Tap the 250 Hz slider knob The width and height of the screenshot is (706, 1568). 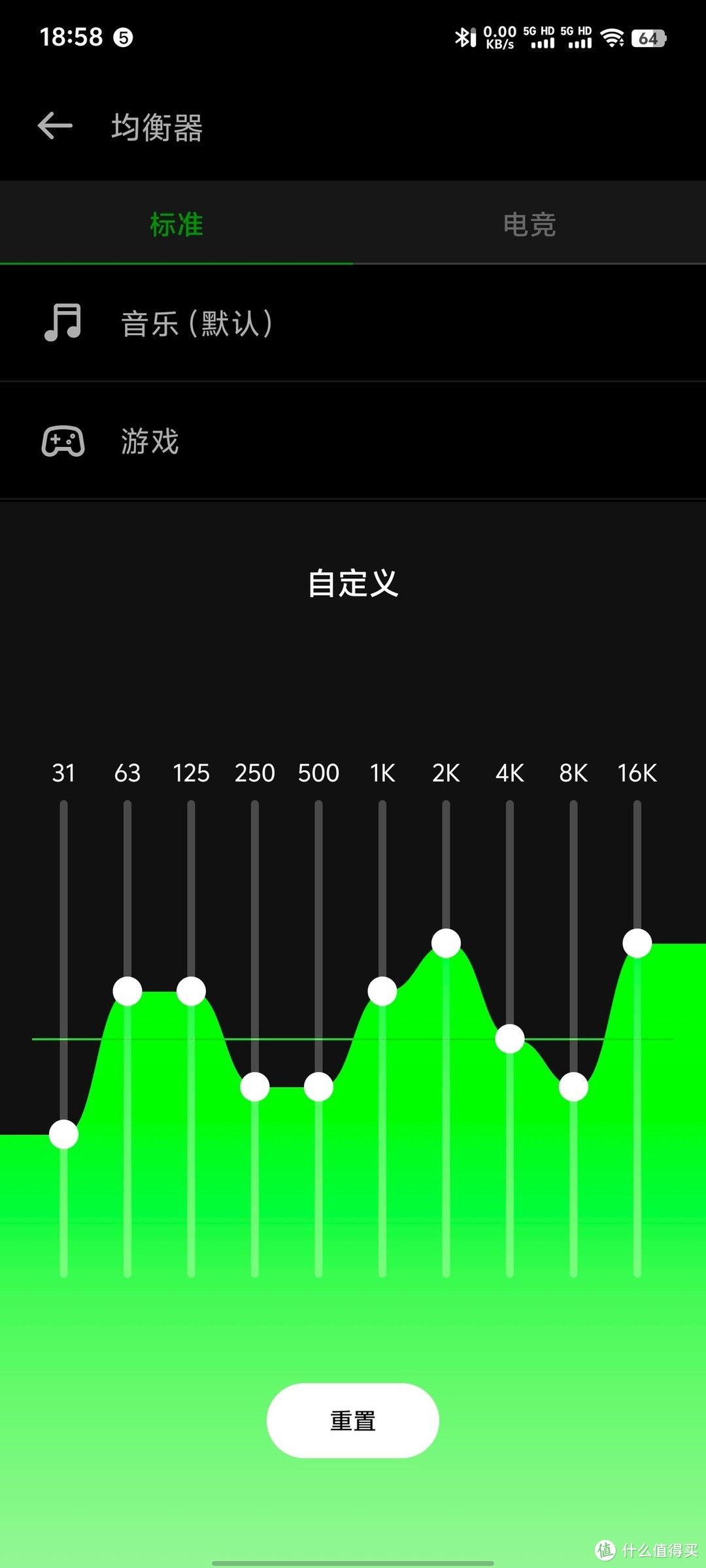click(x=255, y=1087)
